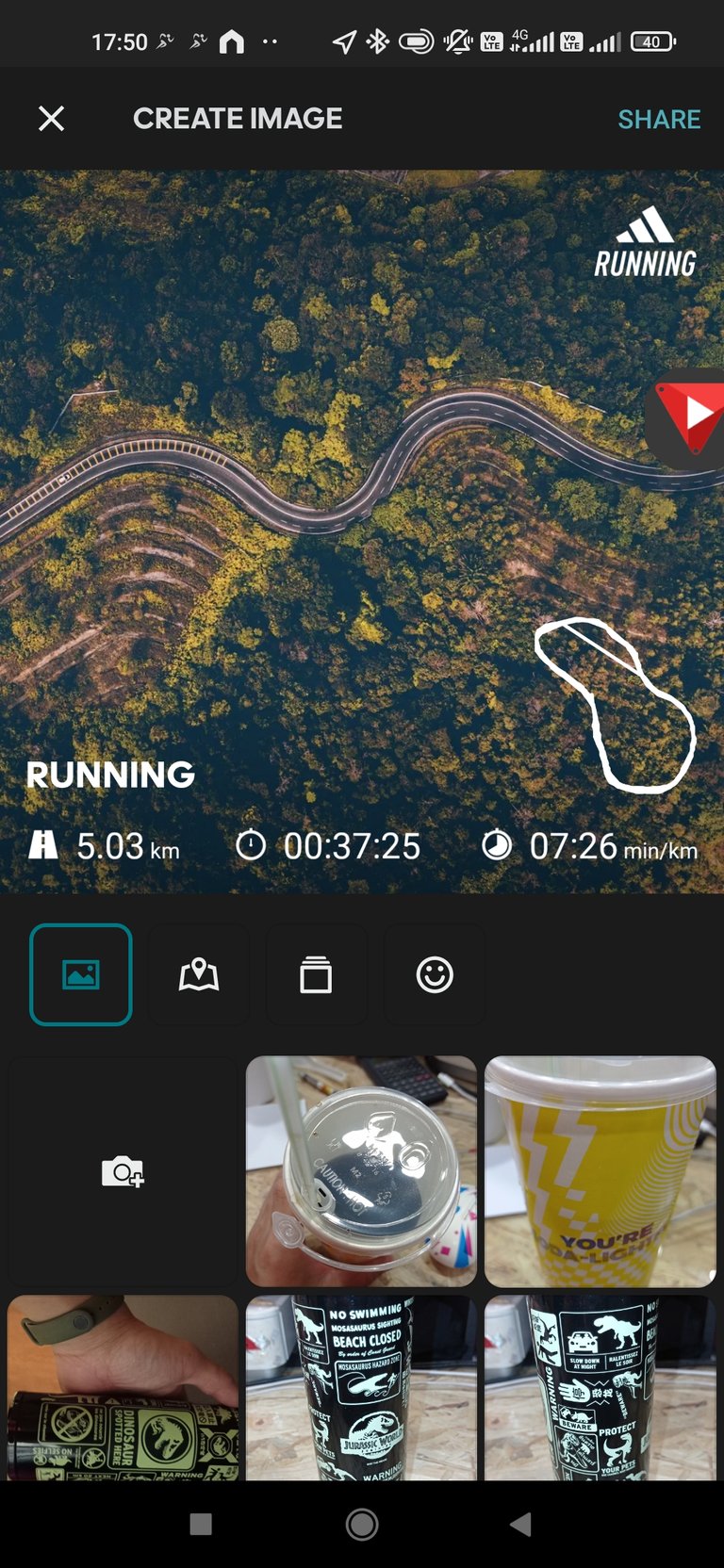This screenshot has width=724, height=1568.
Task: Pick the yellow lightning cup photo
Action: [x=601, y=1171]
